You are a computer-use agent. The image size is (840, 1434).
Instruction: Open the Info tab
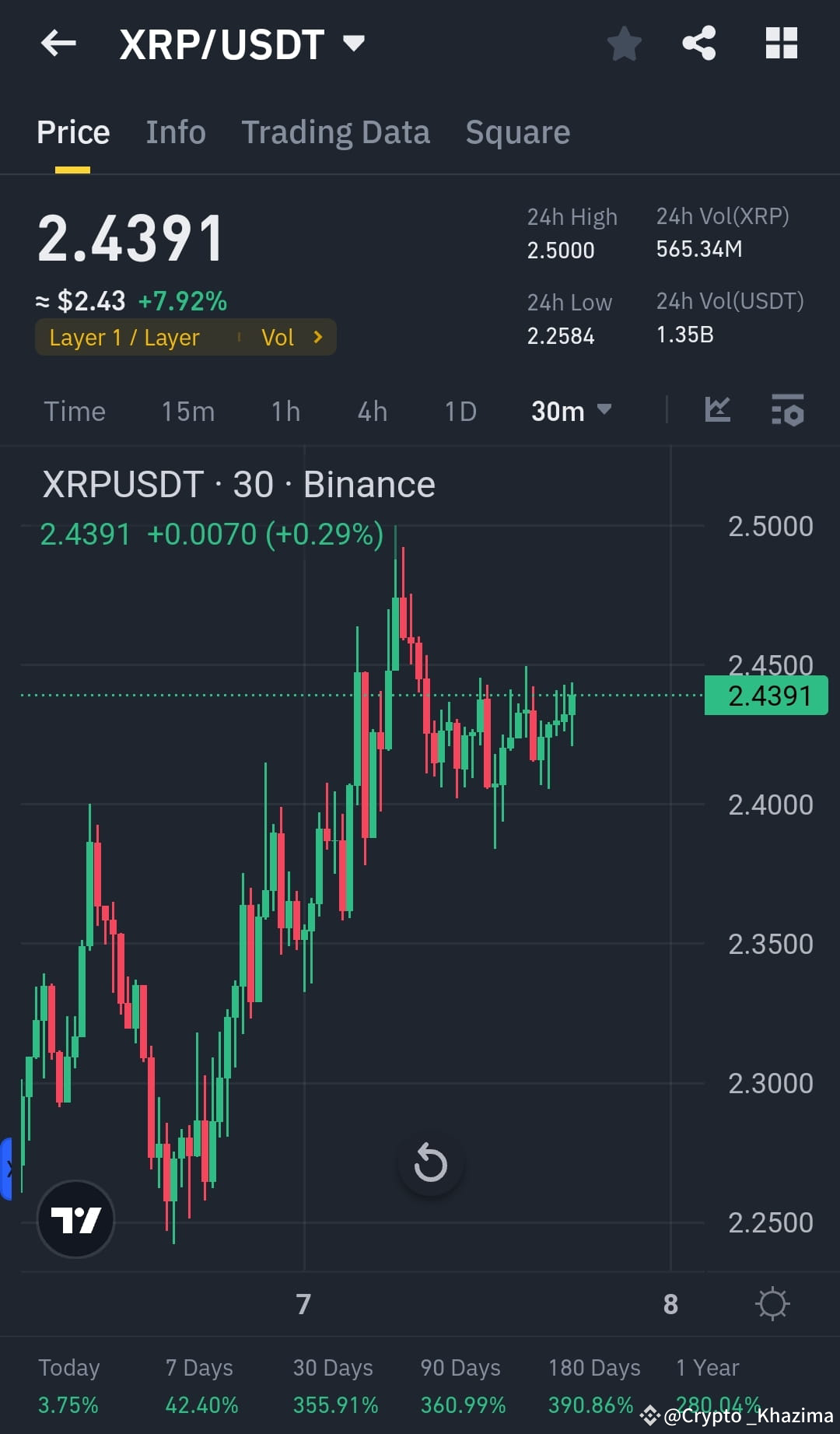pyautogui.click(x=175, y=131)
